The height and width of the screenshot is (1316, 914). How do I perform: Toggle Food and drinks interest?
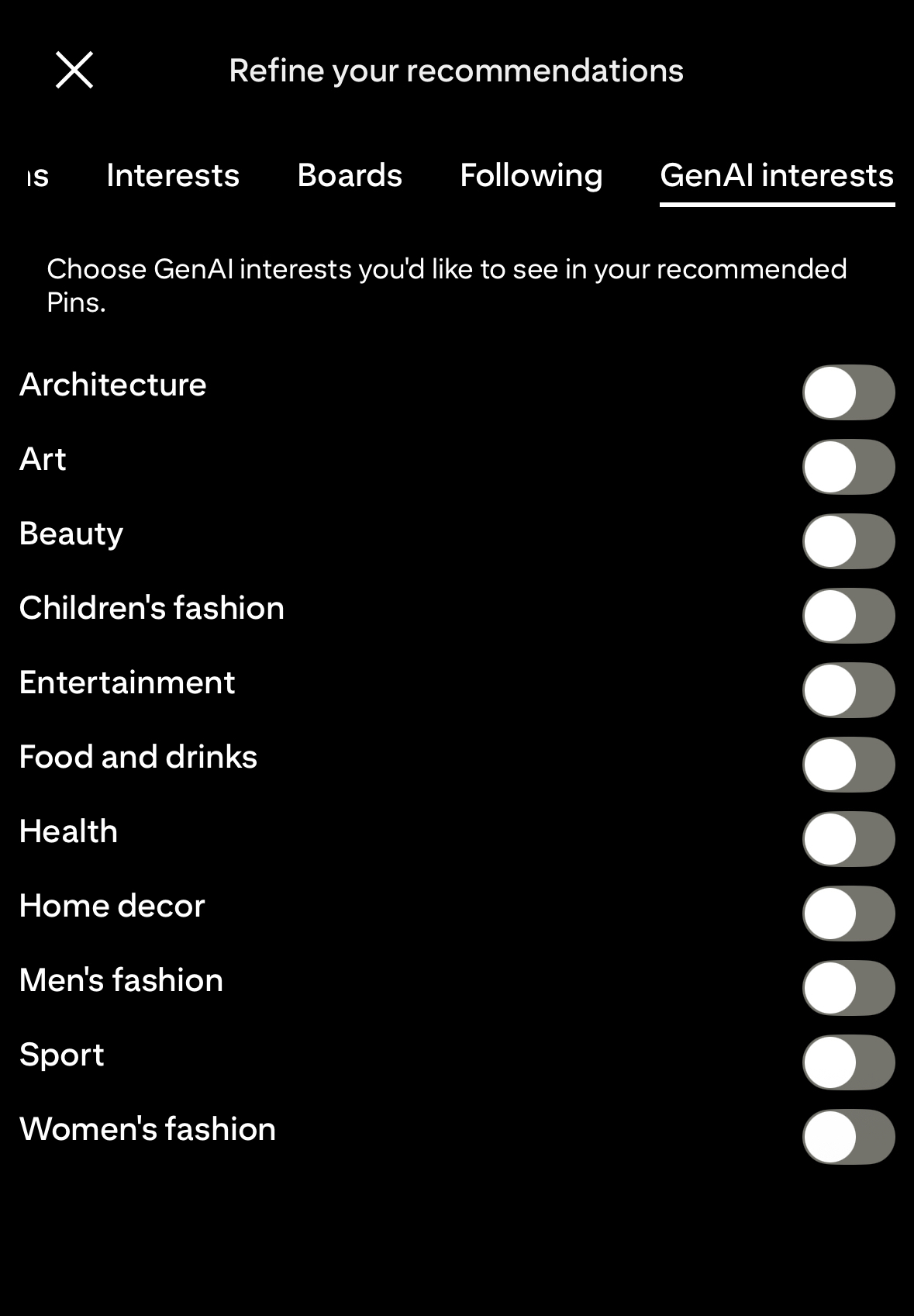click(848, 765)
